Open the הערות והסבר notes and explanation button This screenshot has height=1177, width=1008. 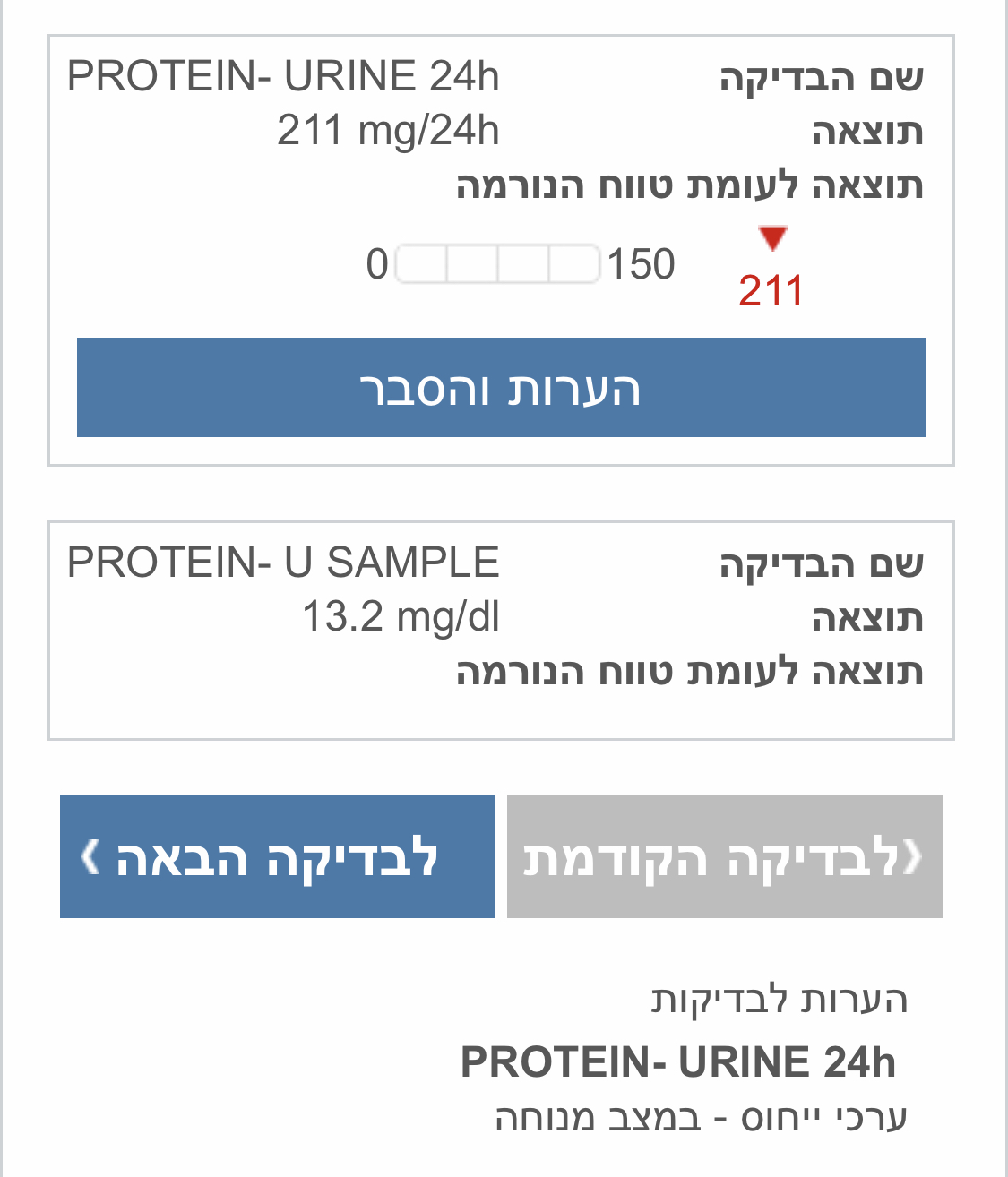(x=501, y=387)
